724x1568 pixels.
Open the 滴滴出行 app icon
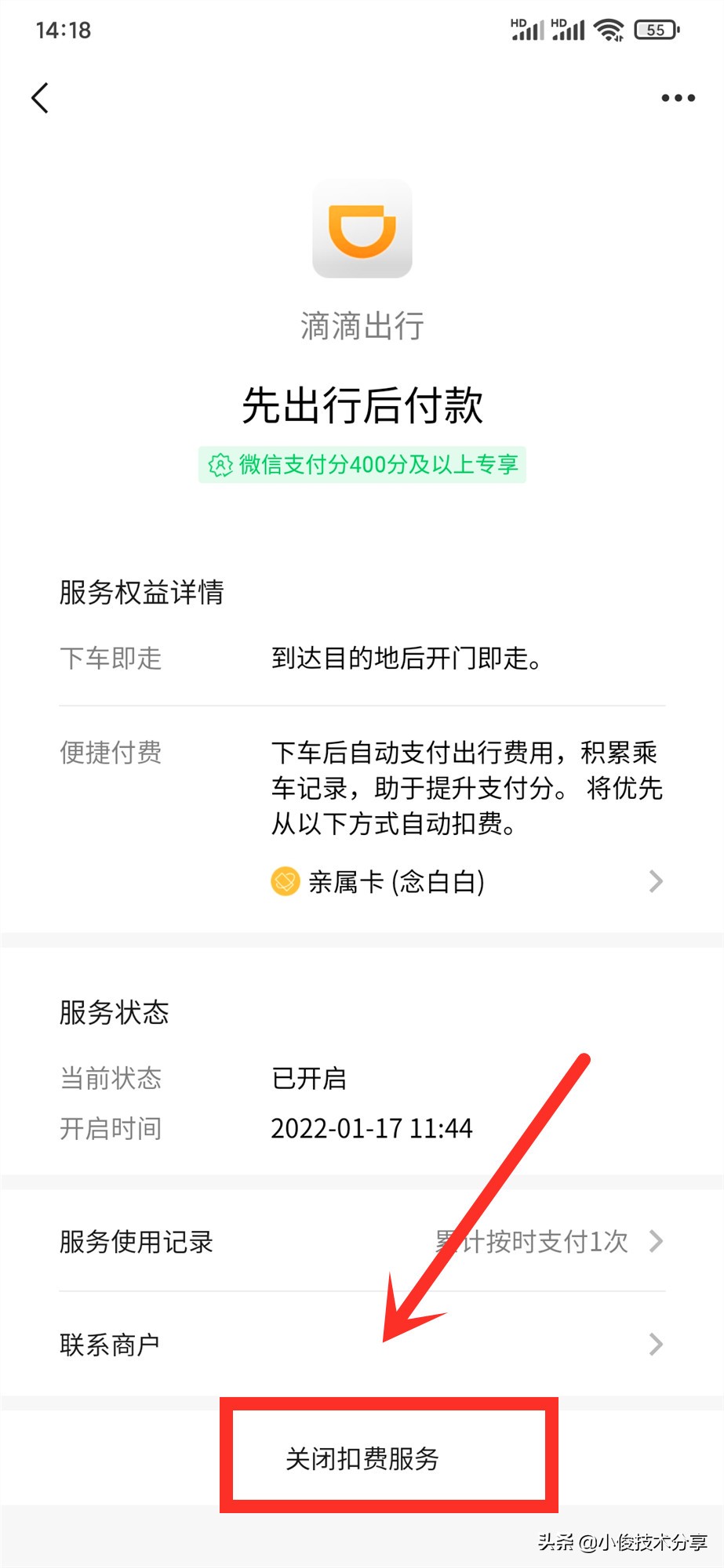362,229
